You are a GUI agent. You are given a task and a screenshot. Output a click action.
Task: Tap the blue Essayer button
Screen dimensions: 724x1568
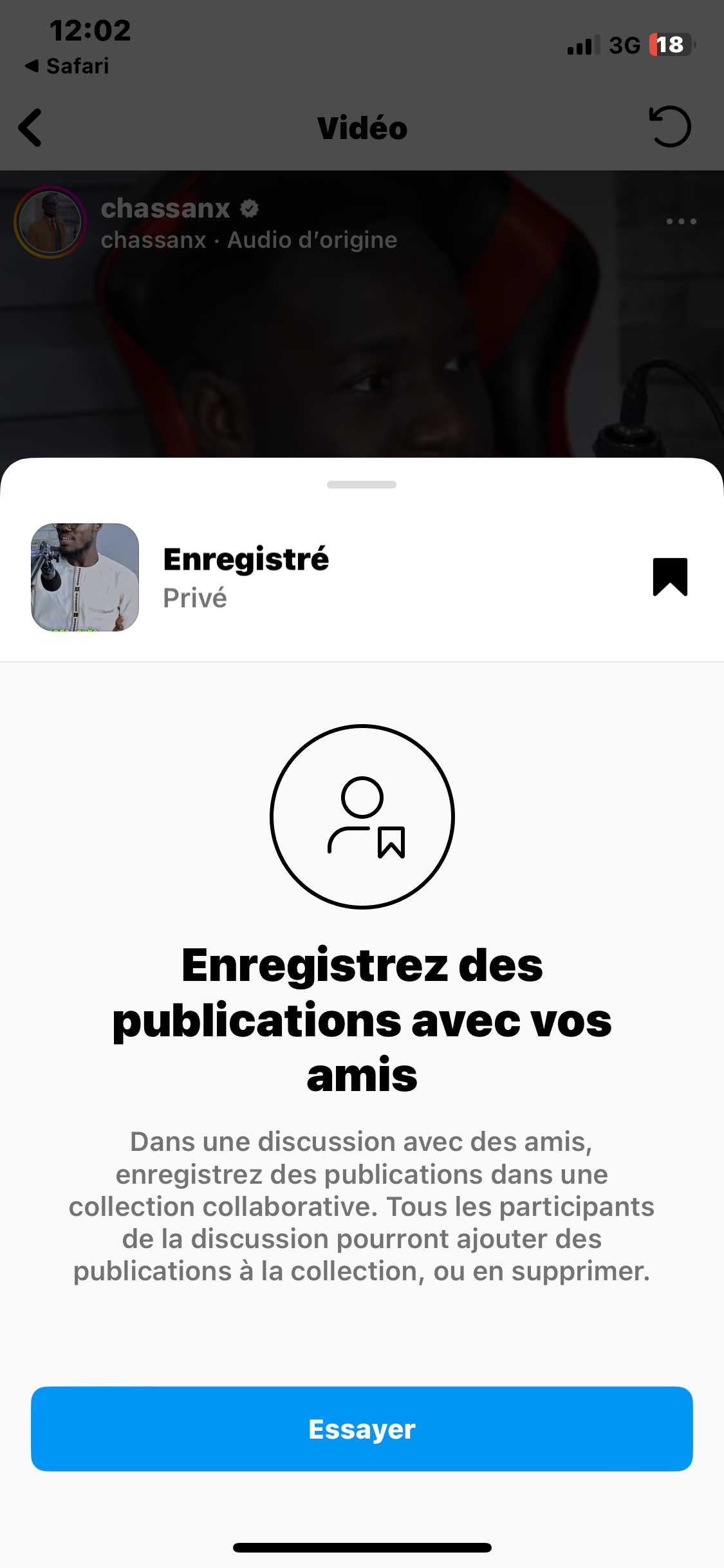pos(362,1428)
